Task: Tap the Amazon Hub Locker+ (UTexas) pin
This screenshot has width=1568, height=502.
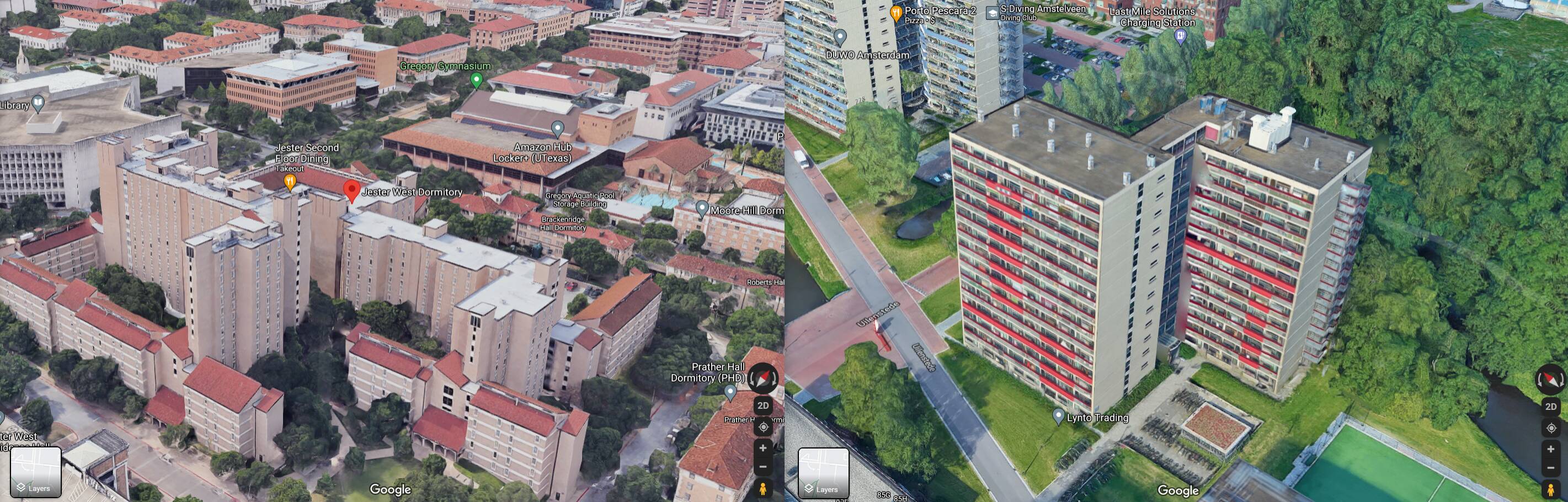Action: tap(557, 129)
